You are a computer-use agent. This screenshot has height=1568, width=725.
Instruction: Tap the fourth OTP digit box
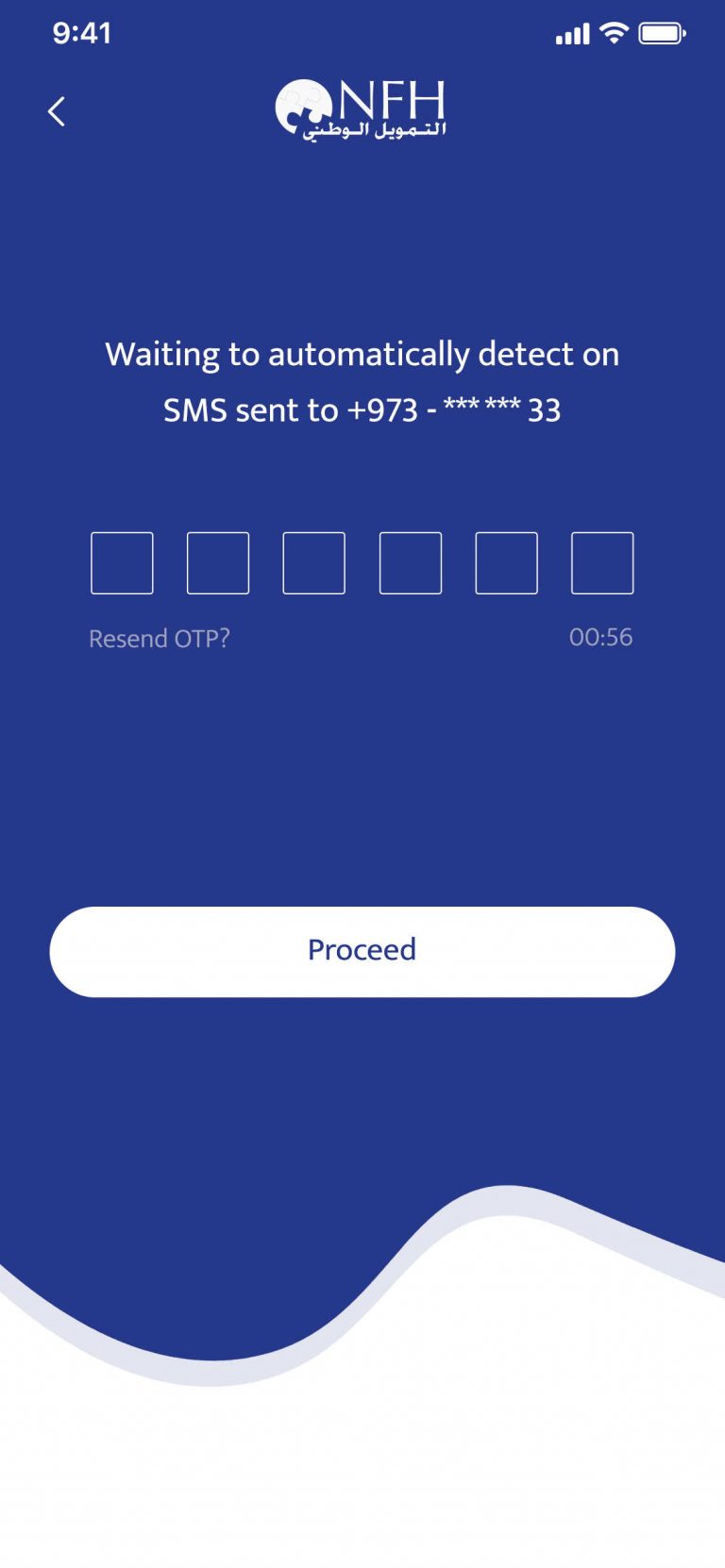tap(411, 563)
